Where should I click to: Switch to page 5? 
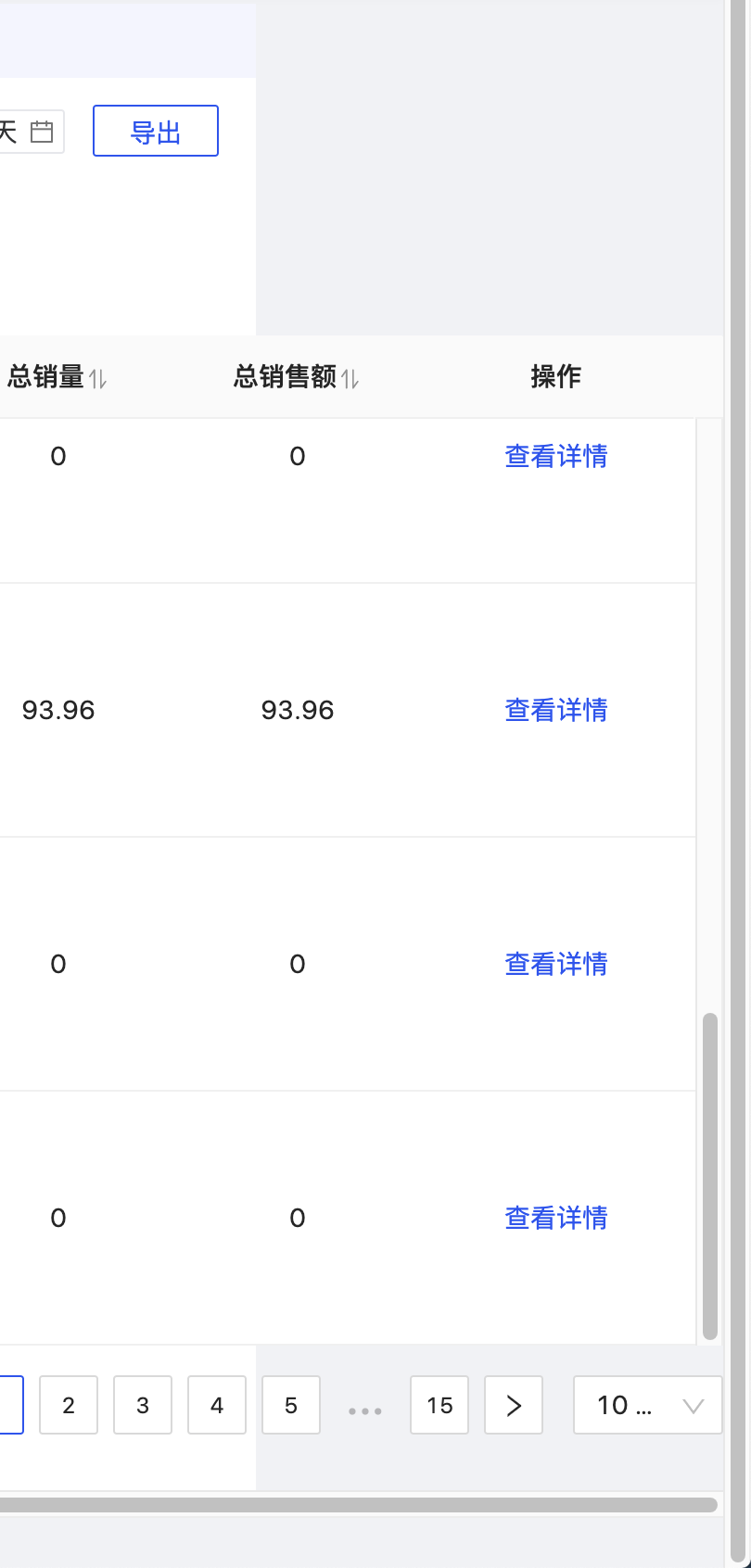click(291, 1405)
